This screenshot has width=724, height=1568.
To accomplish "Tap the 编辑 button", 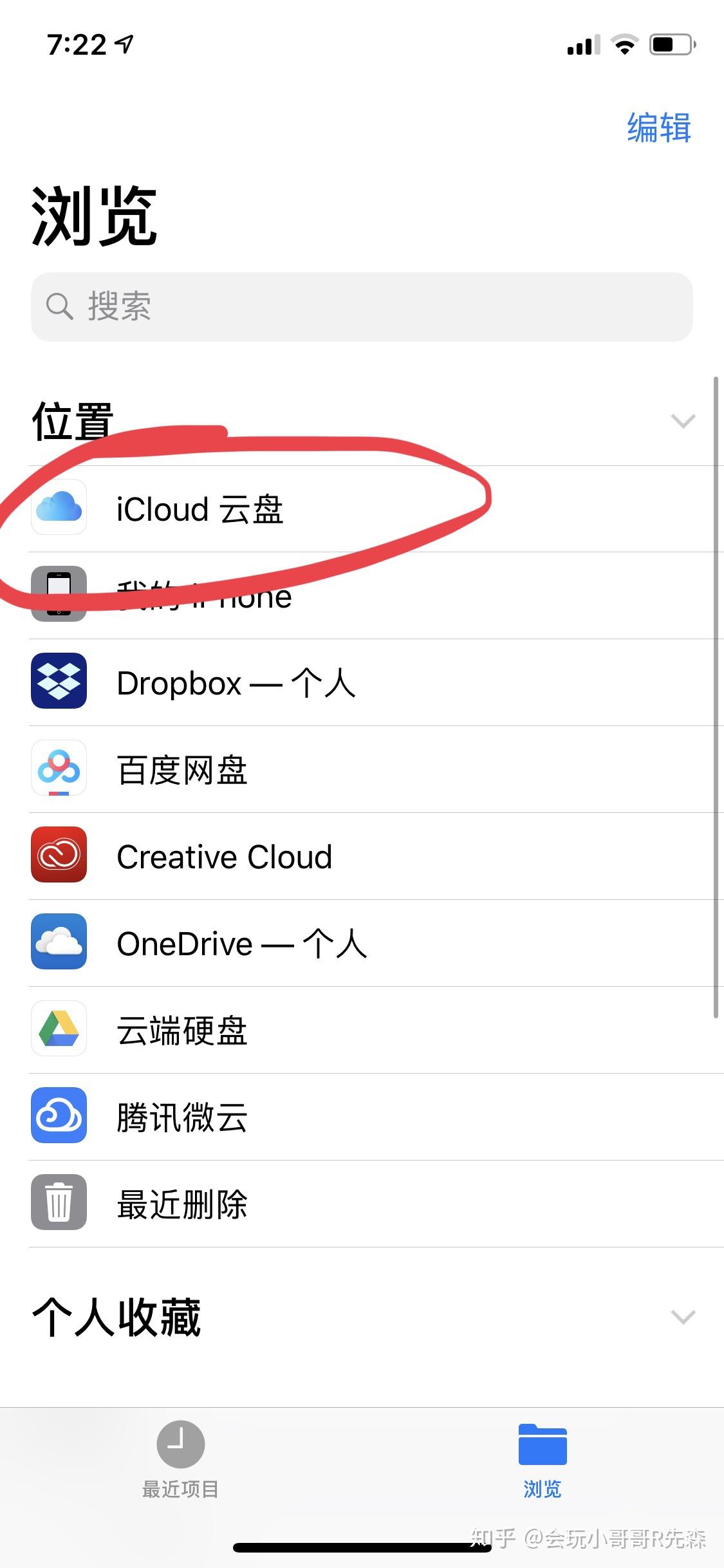I will pos(658,127).
